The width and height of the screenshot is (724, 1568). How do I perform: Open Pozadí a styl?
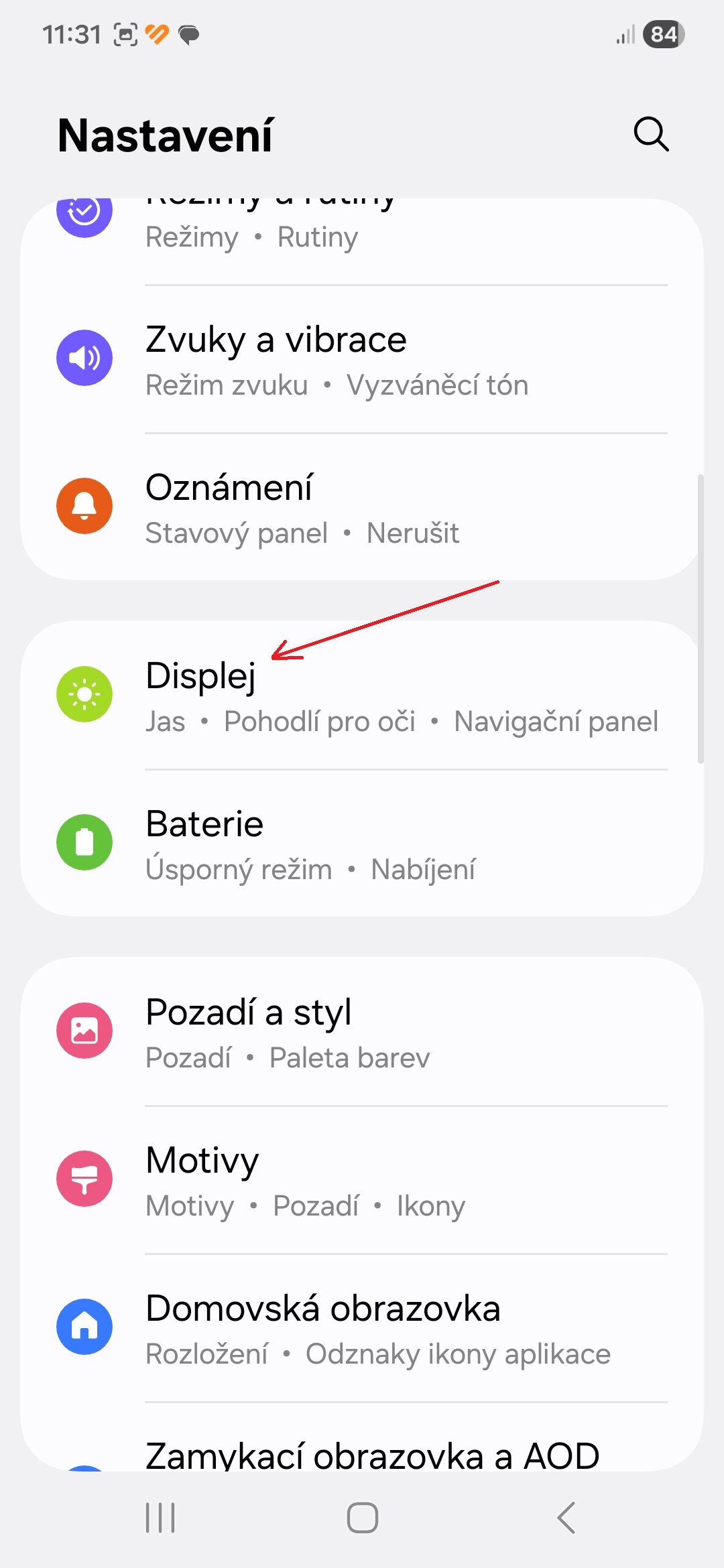point(362,1032)
